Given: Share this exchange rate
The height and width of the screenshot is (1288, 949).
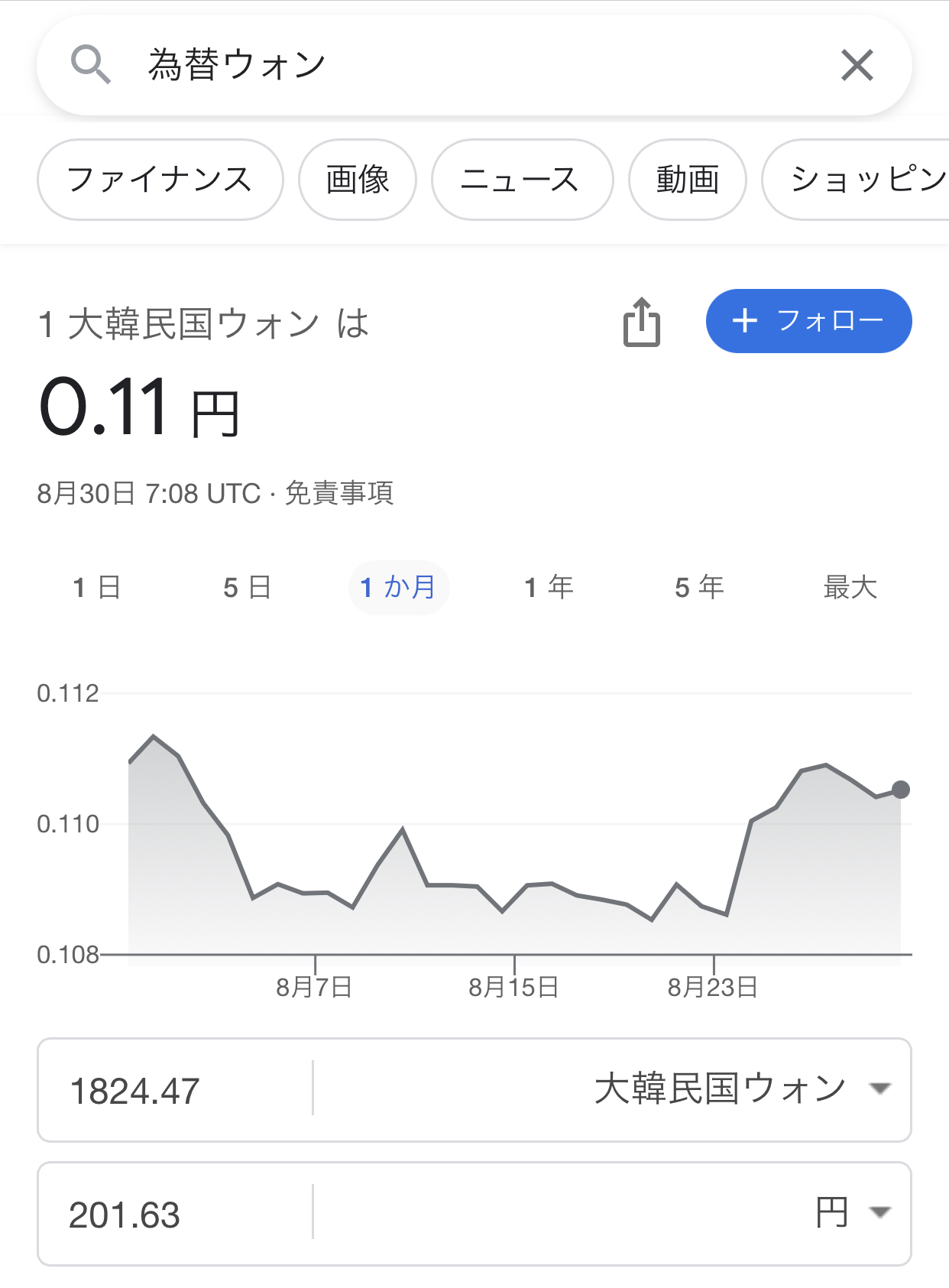Looking at the screenshot, I should point(642,322).
